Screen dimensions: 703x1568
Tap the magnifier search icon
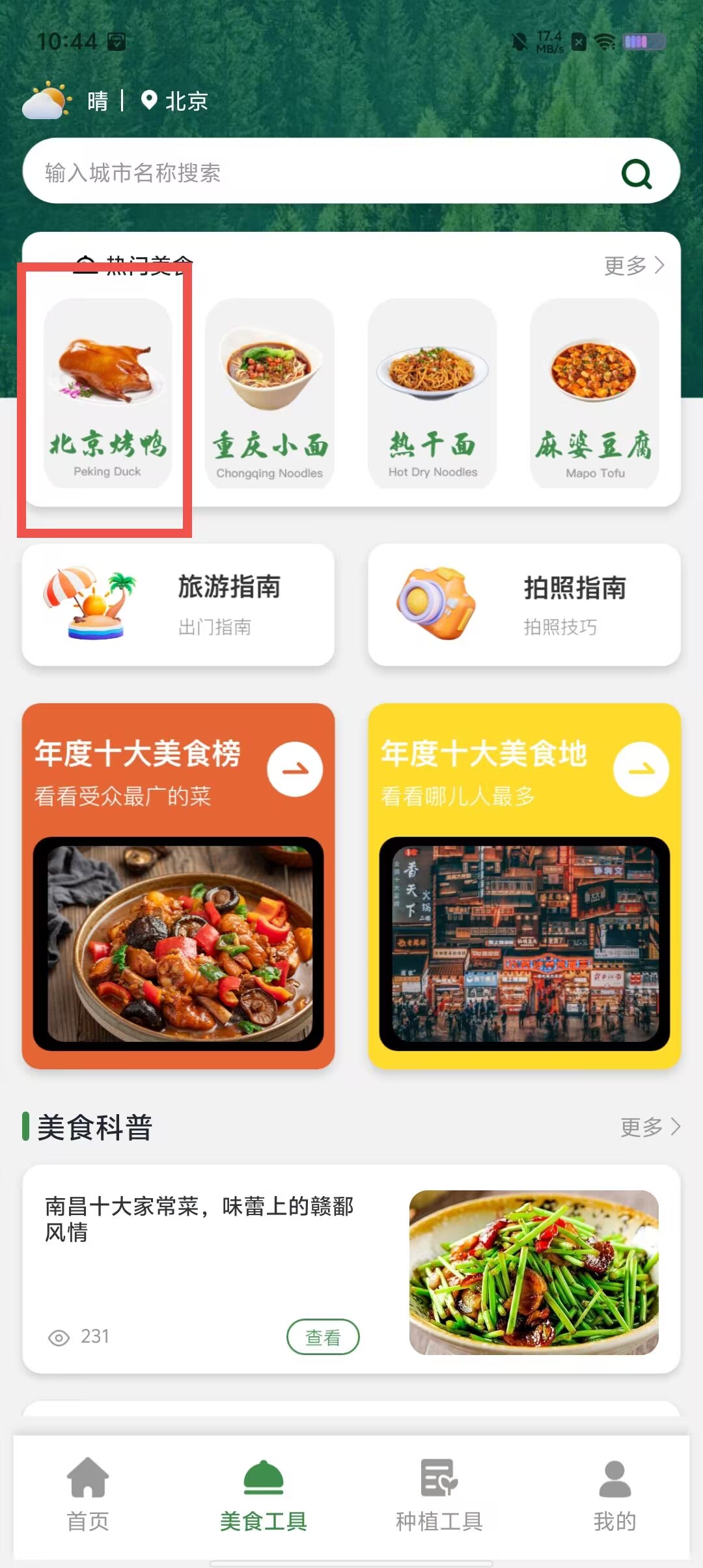[x=636, y=174]
